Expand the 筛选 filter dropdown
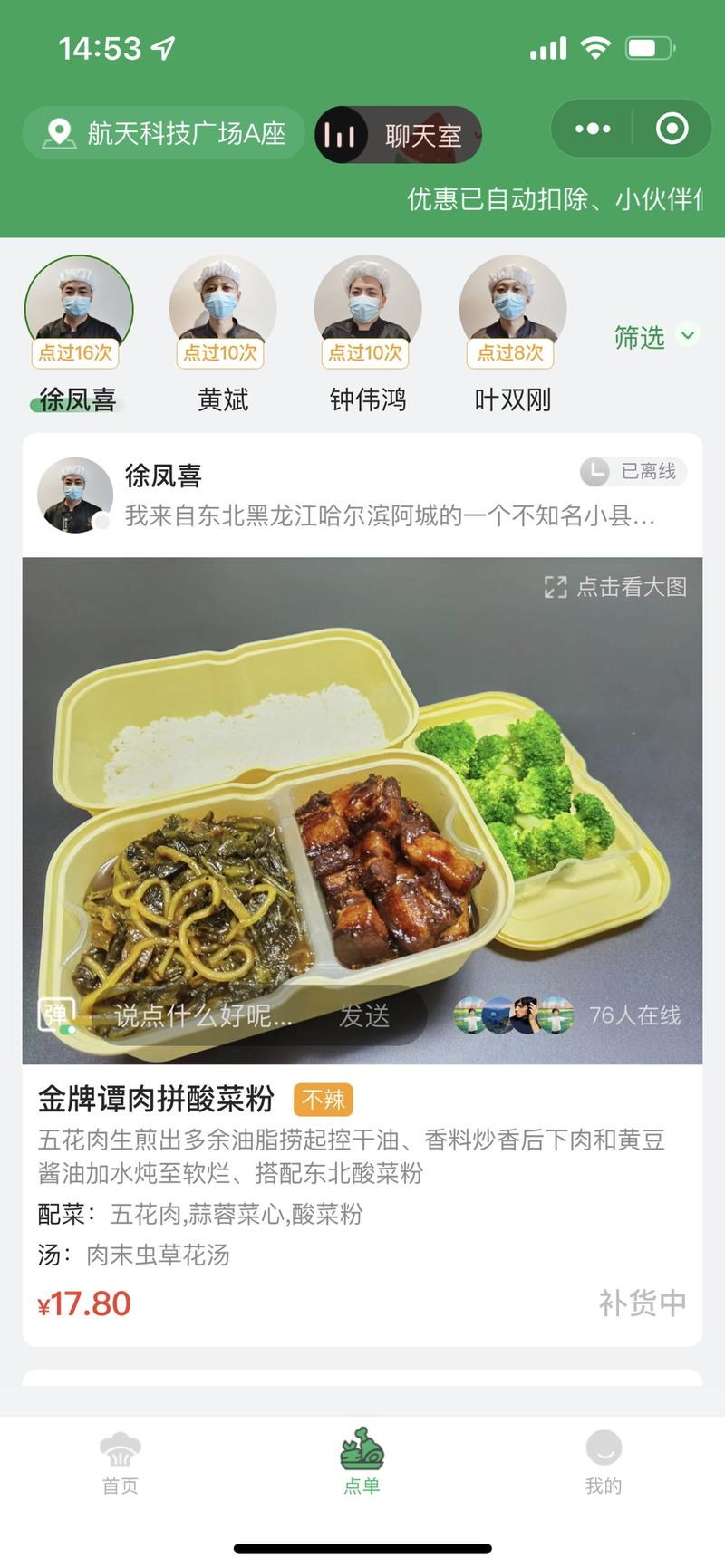This screenshot has width=725, height=1568. 654,337
